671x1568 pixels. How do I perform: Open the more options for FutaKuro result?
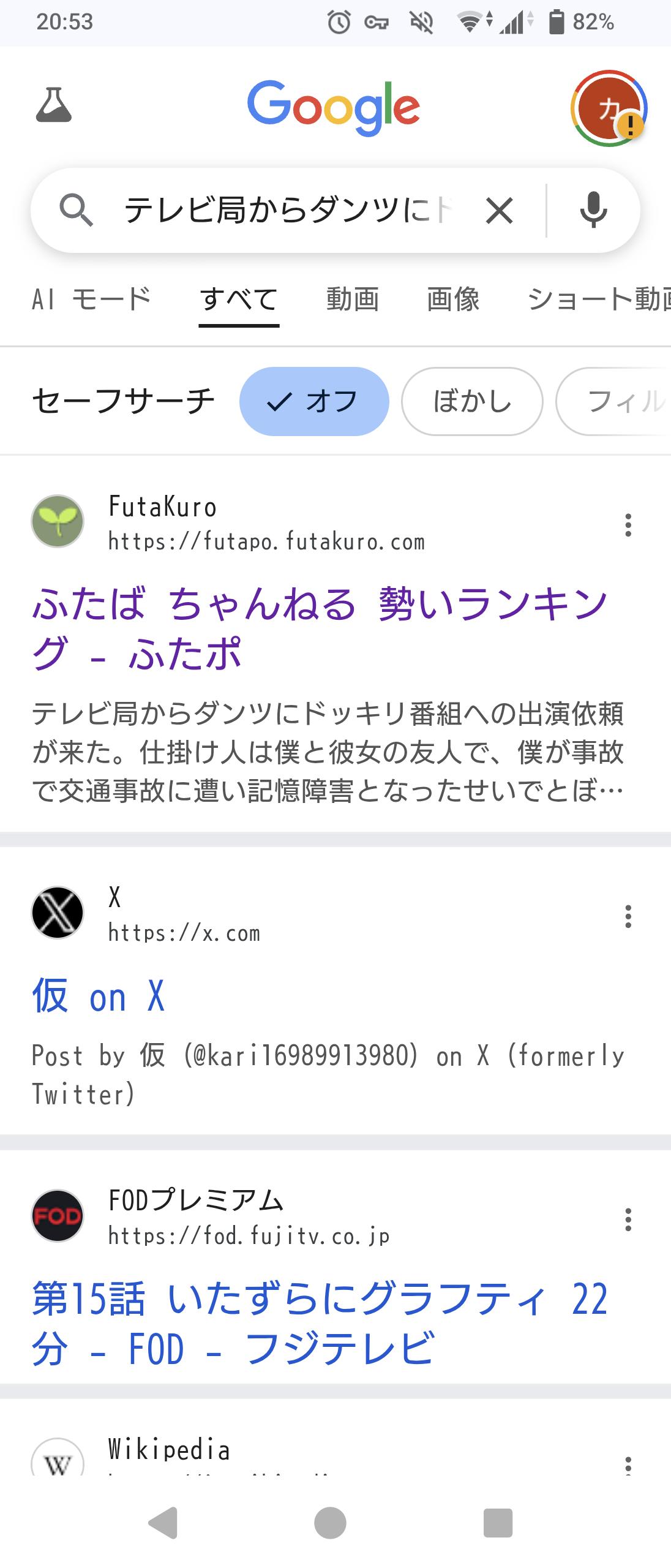[x=628, y=526]
